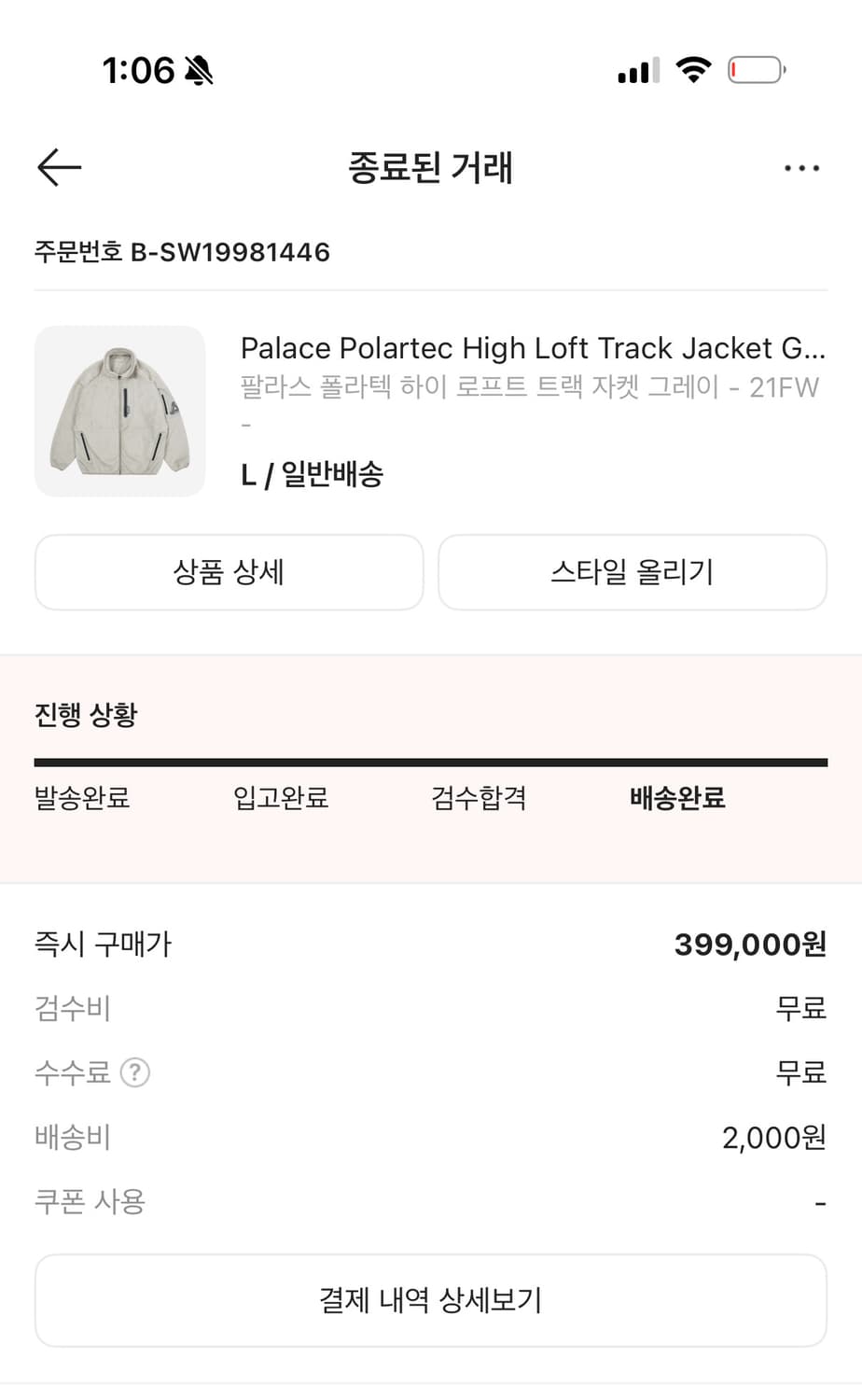
Task: Open 상품 상세 product details
Action: coord(229,572)
